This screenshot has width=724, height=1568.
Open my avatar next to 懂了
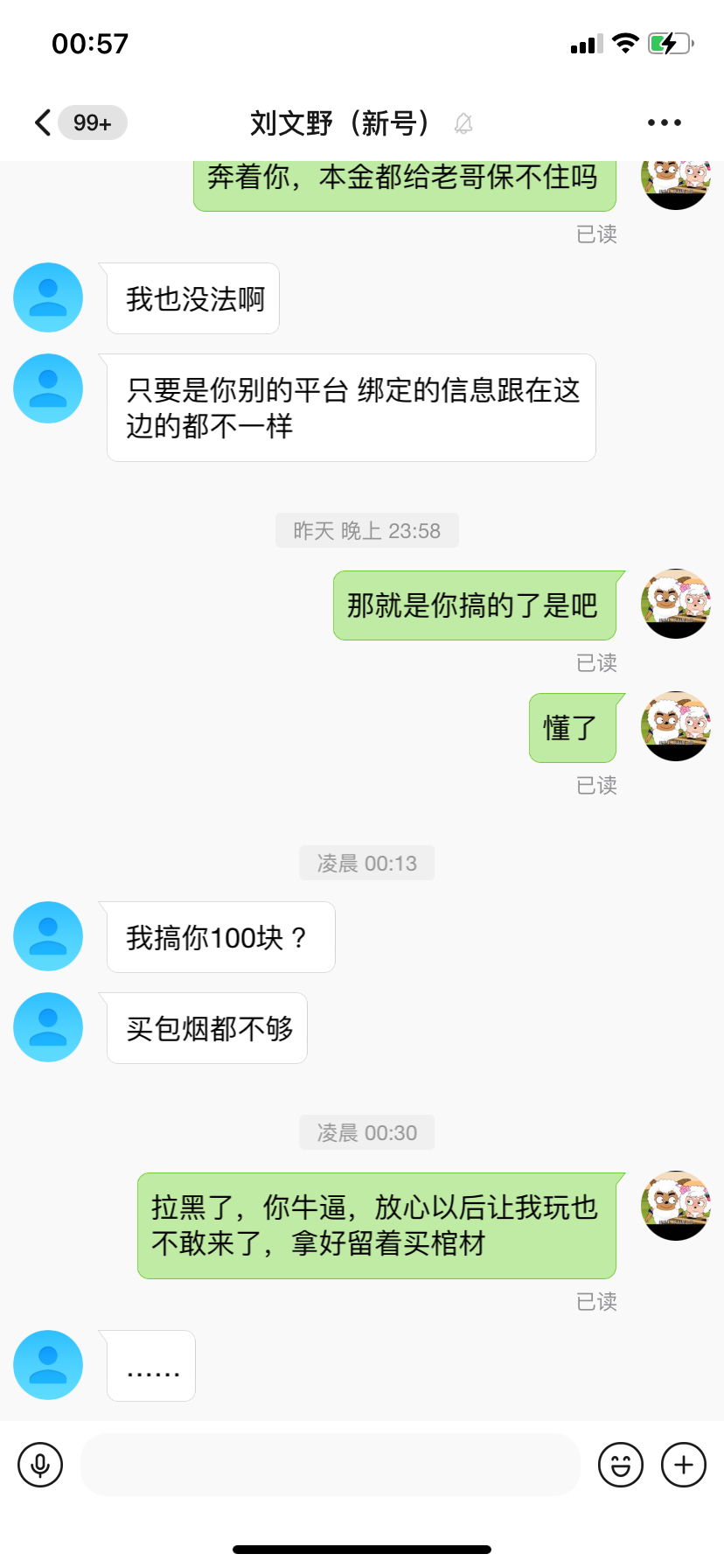tap(676, 726)
